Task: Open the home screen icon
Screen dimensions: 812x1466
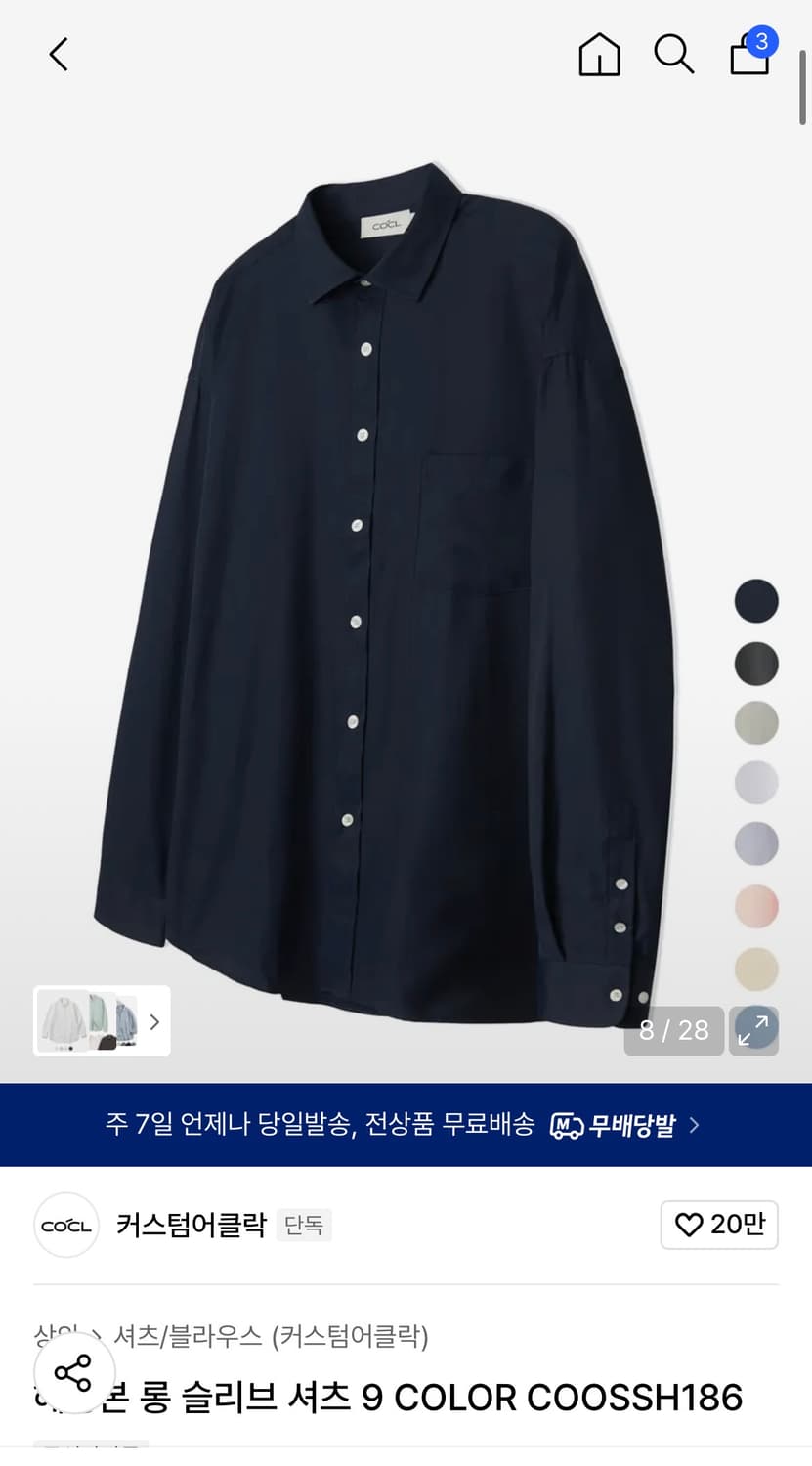Action: tap(599, 54)
